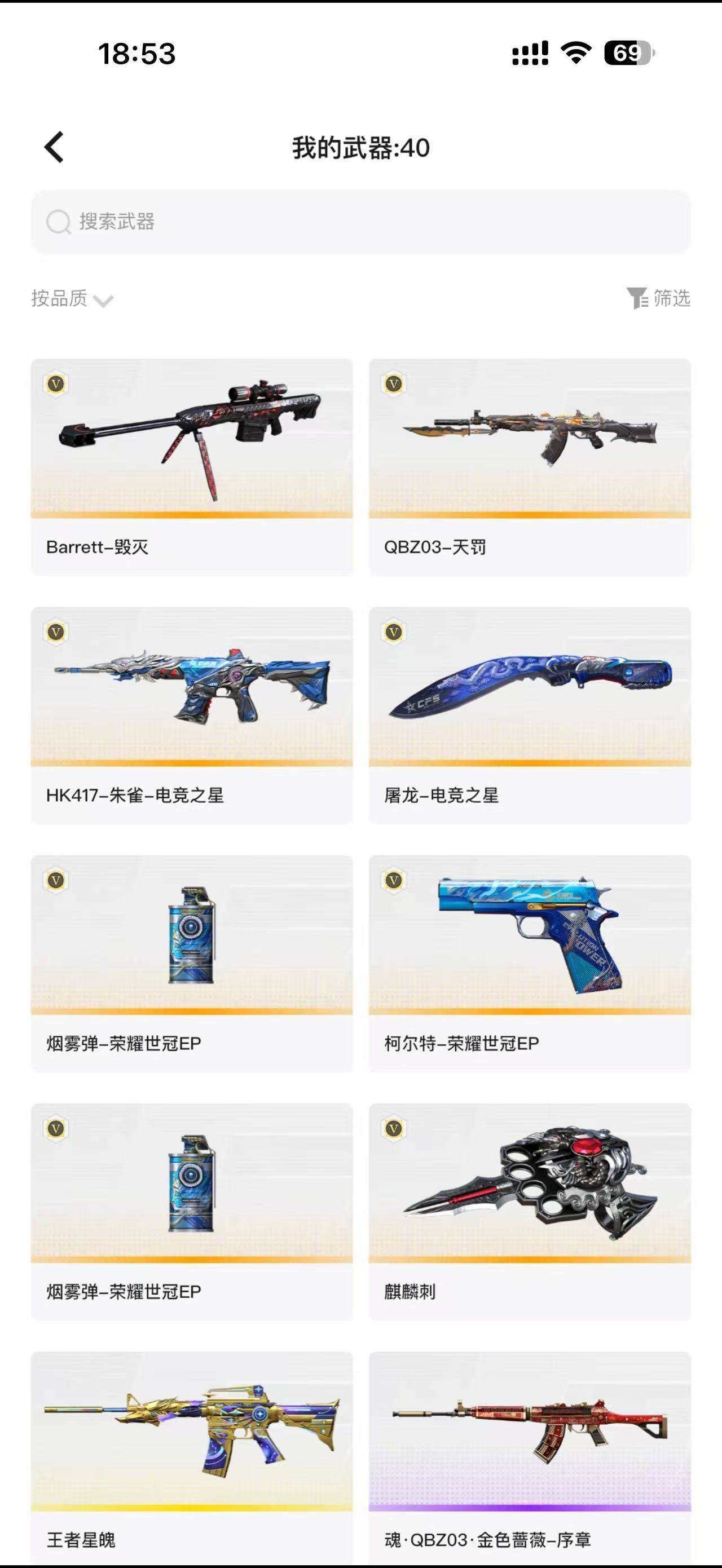Image resolution: width=722 pixels, height=1568 pixels.
Task: Open the 柯尔特-荣耀世冠EP pistol card
Action: tap(529, 963)
